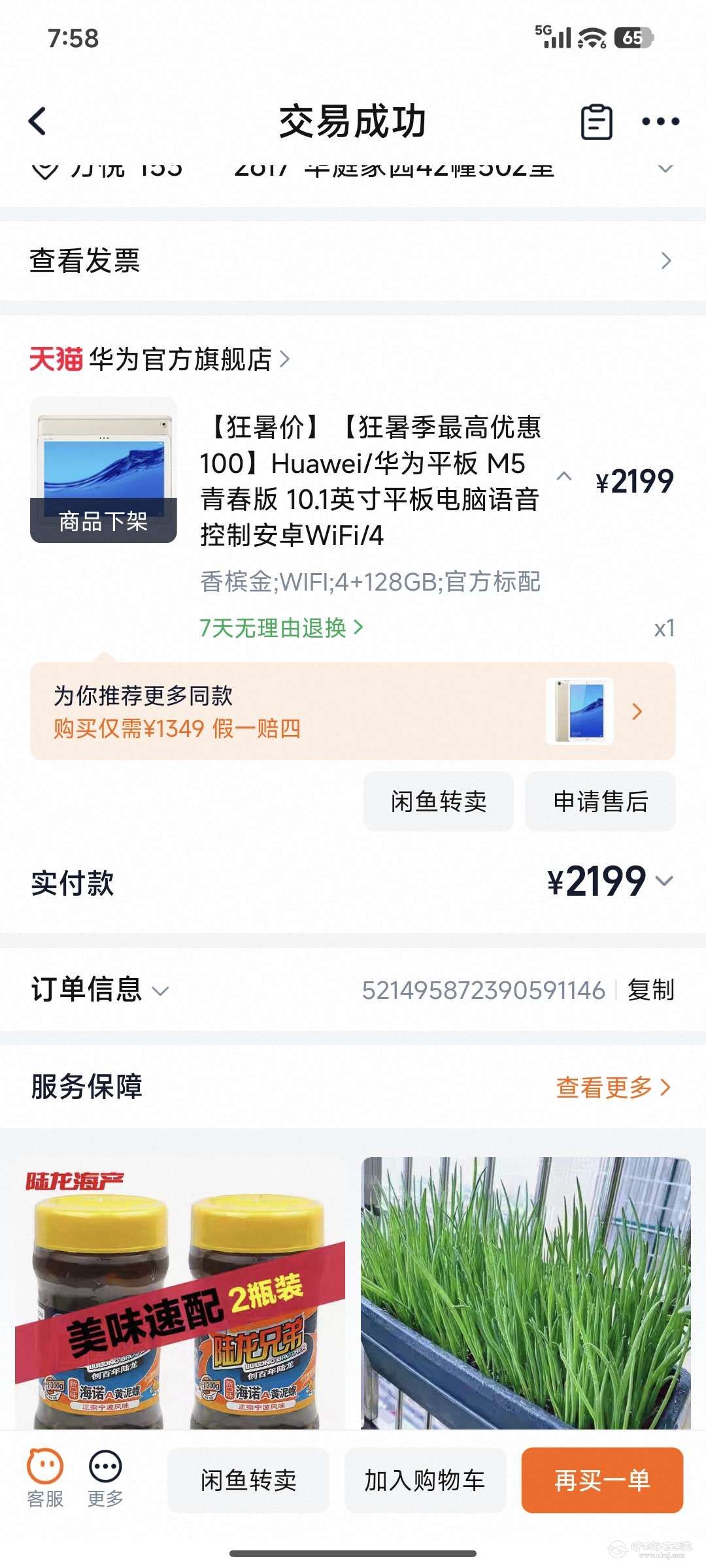706x1568 pixels.
Task: Reorder with the 再买一单 button
Action: 602,1480
